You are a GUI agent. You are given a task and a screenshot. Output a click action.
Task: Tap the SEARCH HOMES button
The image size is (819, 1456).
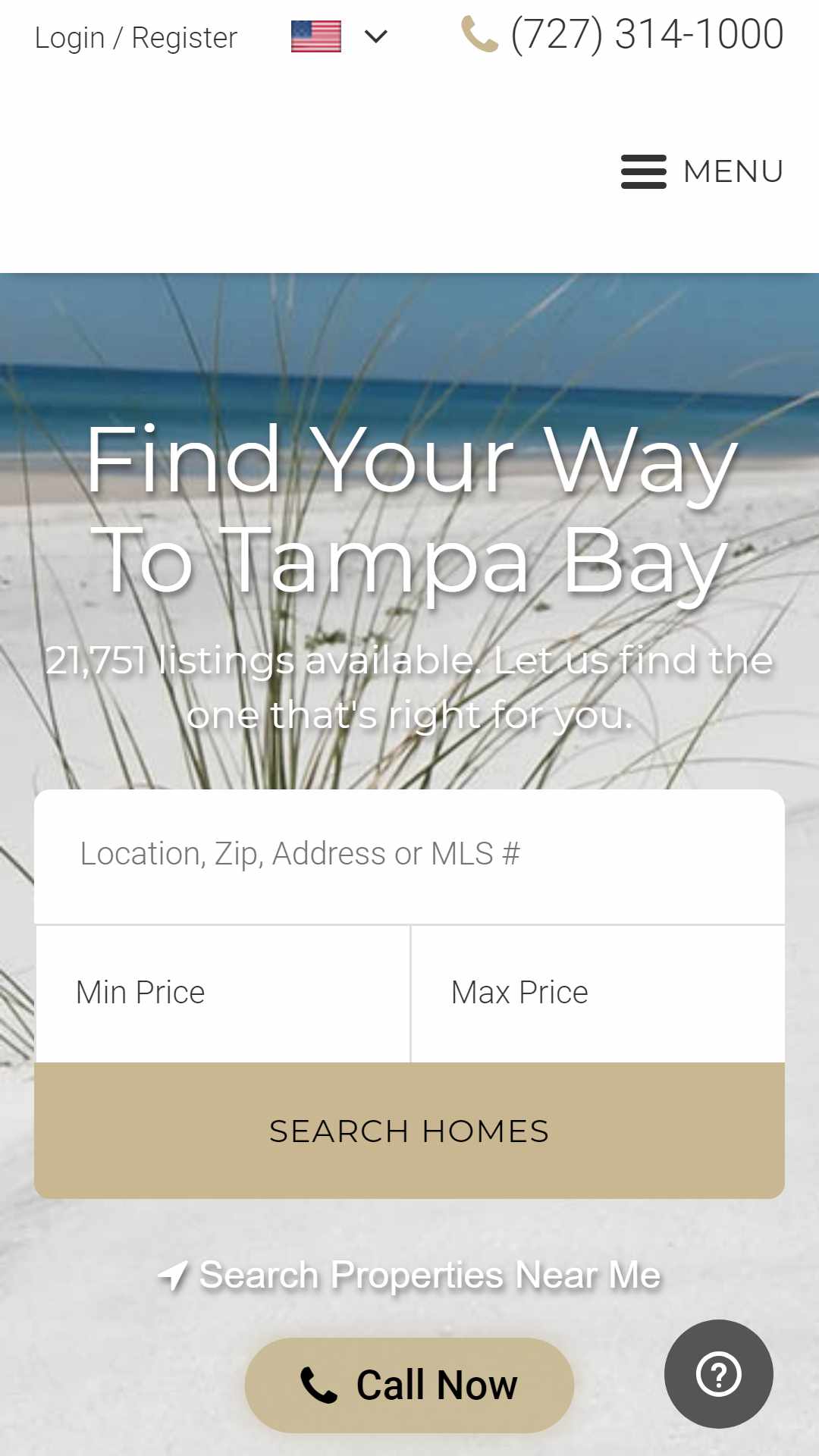click(x=409, y=1131)
